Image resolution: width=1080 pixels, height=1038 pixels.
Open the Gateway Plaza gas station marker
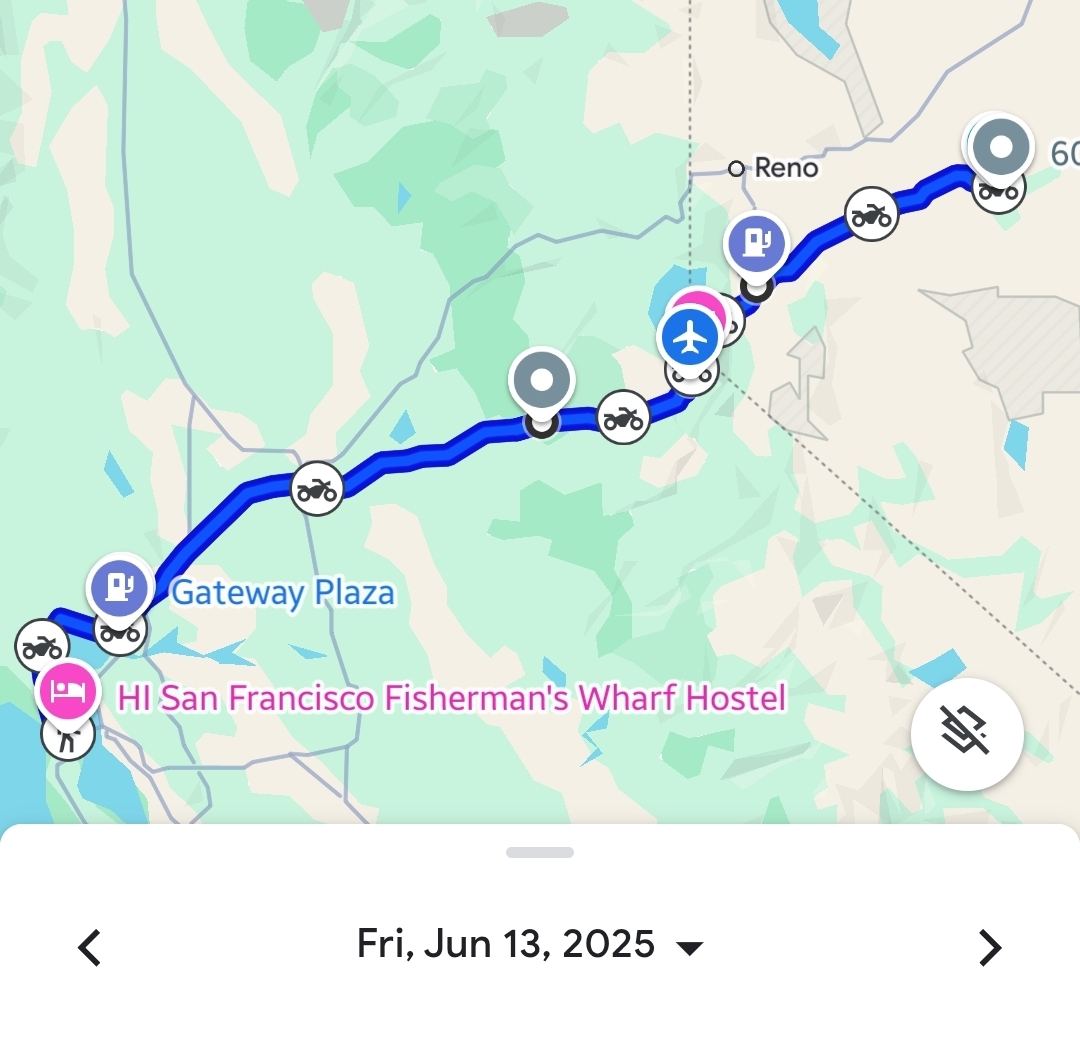[120, 588]
